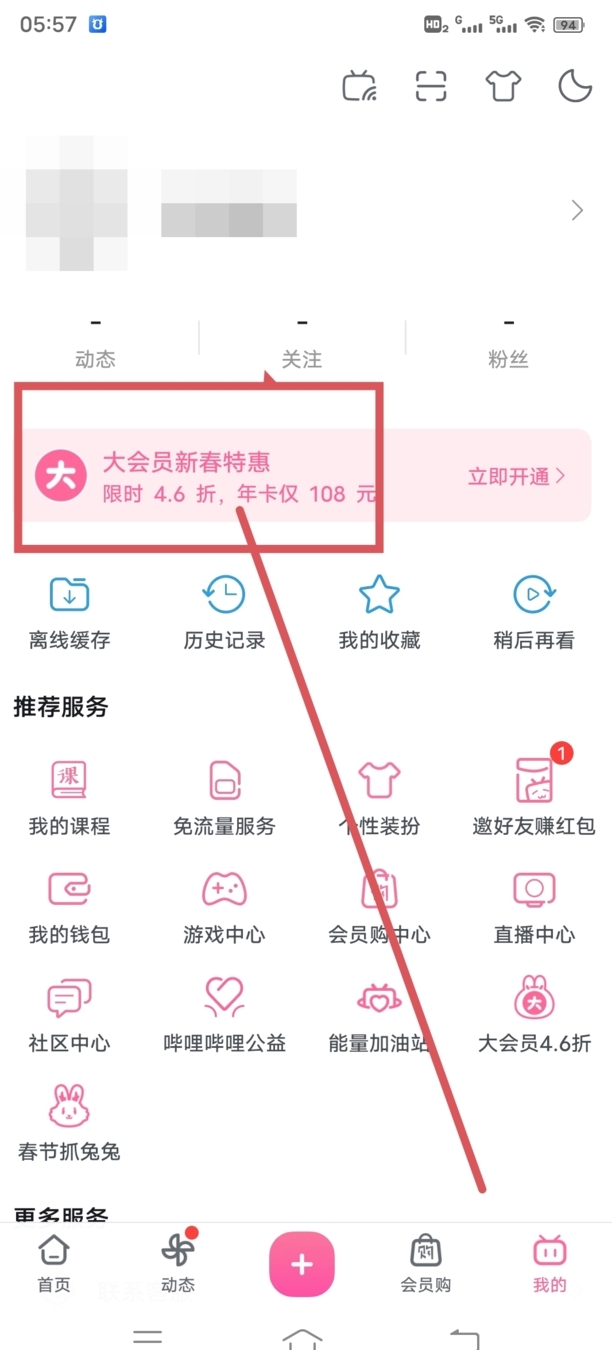
Task: View 历史记录 watch history
Action: (x=224, y=613)
